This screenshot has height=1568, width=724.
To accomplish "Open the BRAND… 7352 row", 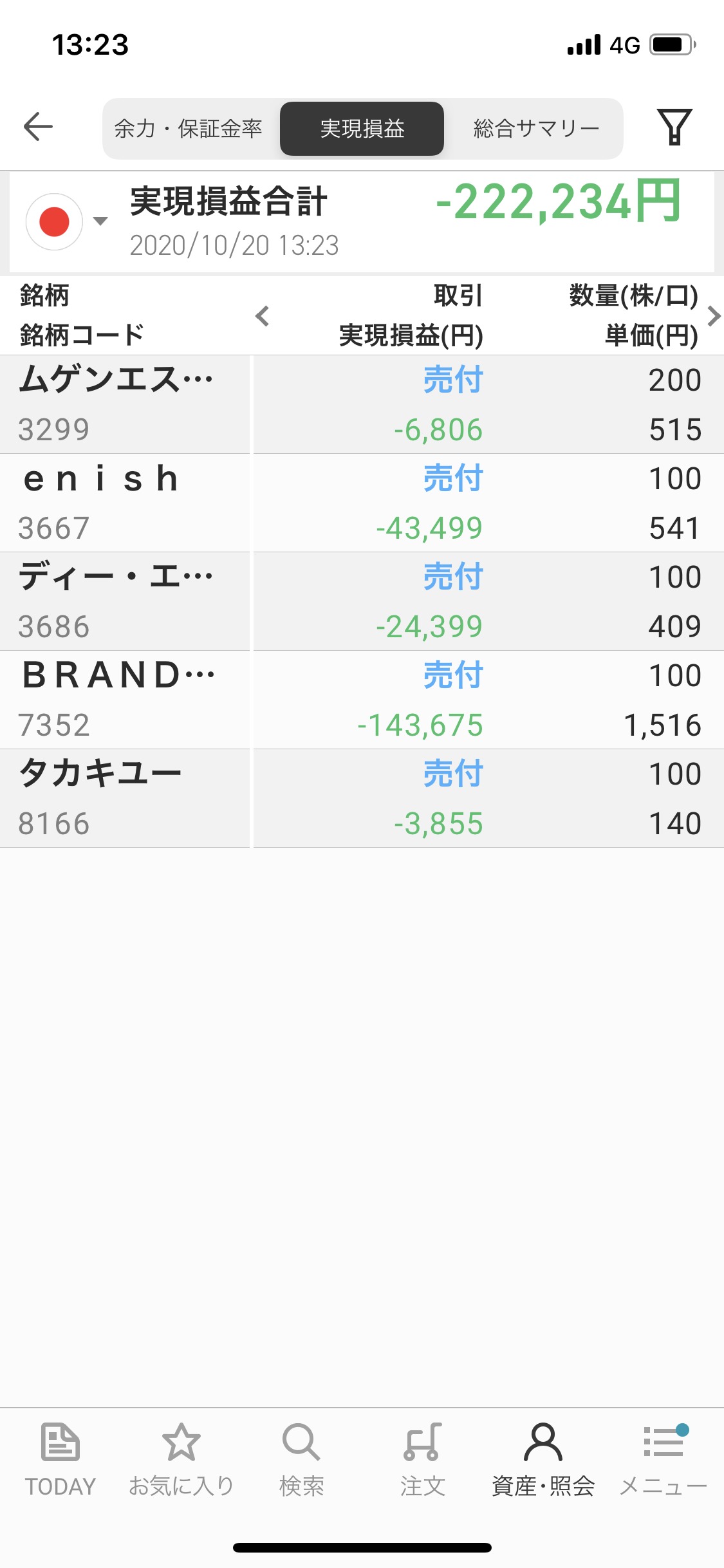I will pyautogui.click(x=362, y=700).
